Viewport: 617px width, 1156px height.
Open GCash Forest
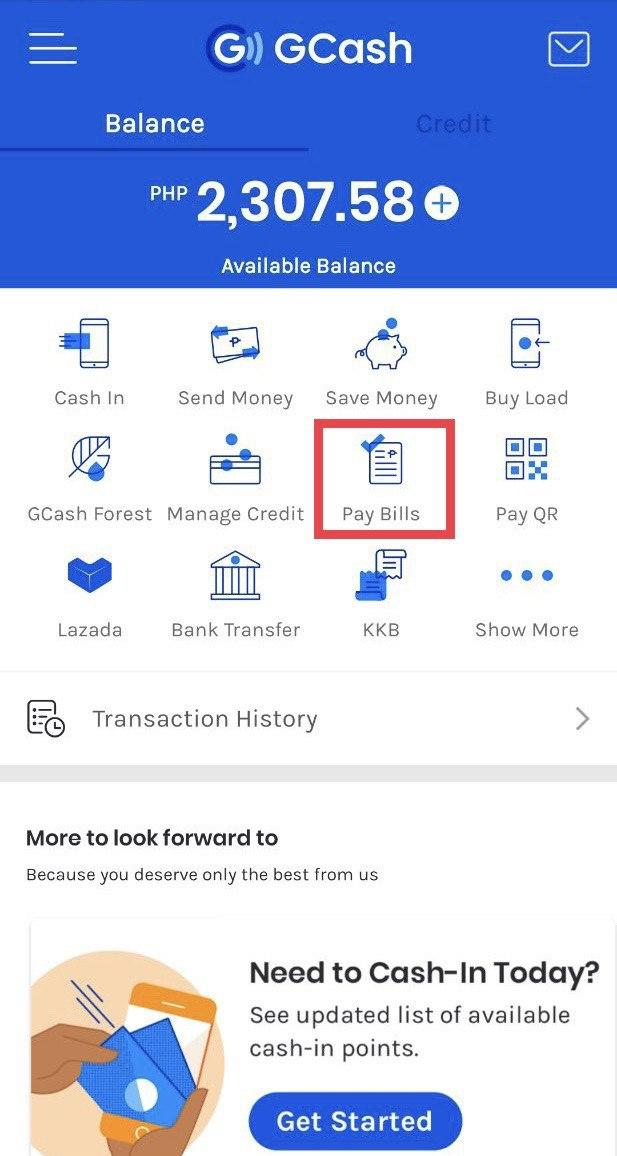point(89,478)
